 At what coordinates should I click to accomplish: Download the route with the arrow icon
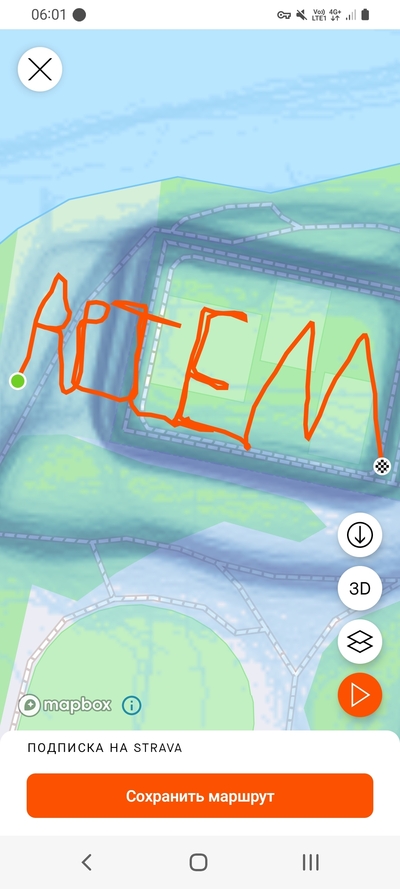(360, 535)
